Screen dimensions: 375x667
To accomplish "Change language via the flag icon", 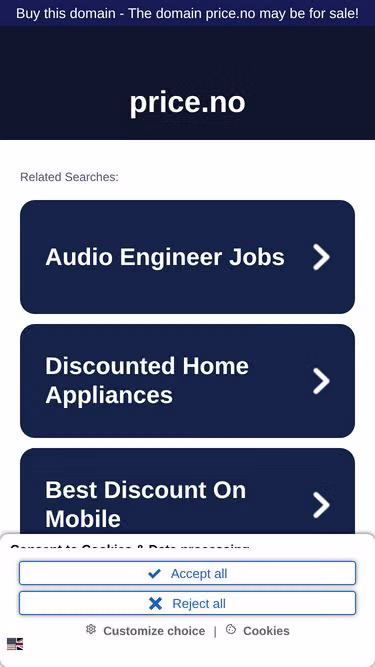I will click(15, 644).
